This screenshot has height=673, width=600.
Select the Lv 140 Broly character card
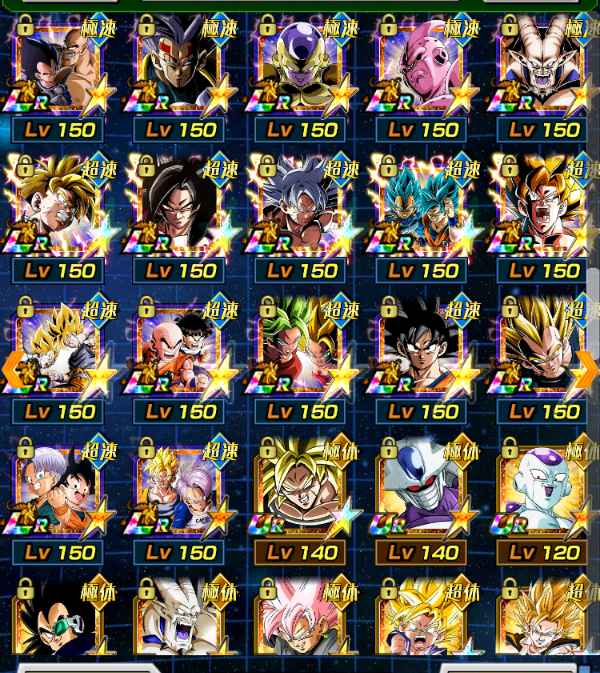(x=301, y=491)
